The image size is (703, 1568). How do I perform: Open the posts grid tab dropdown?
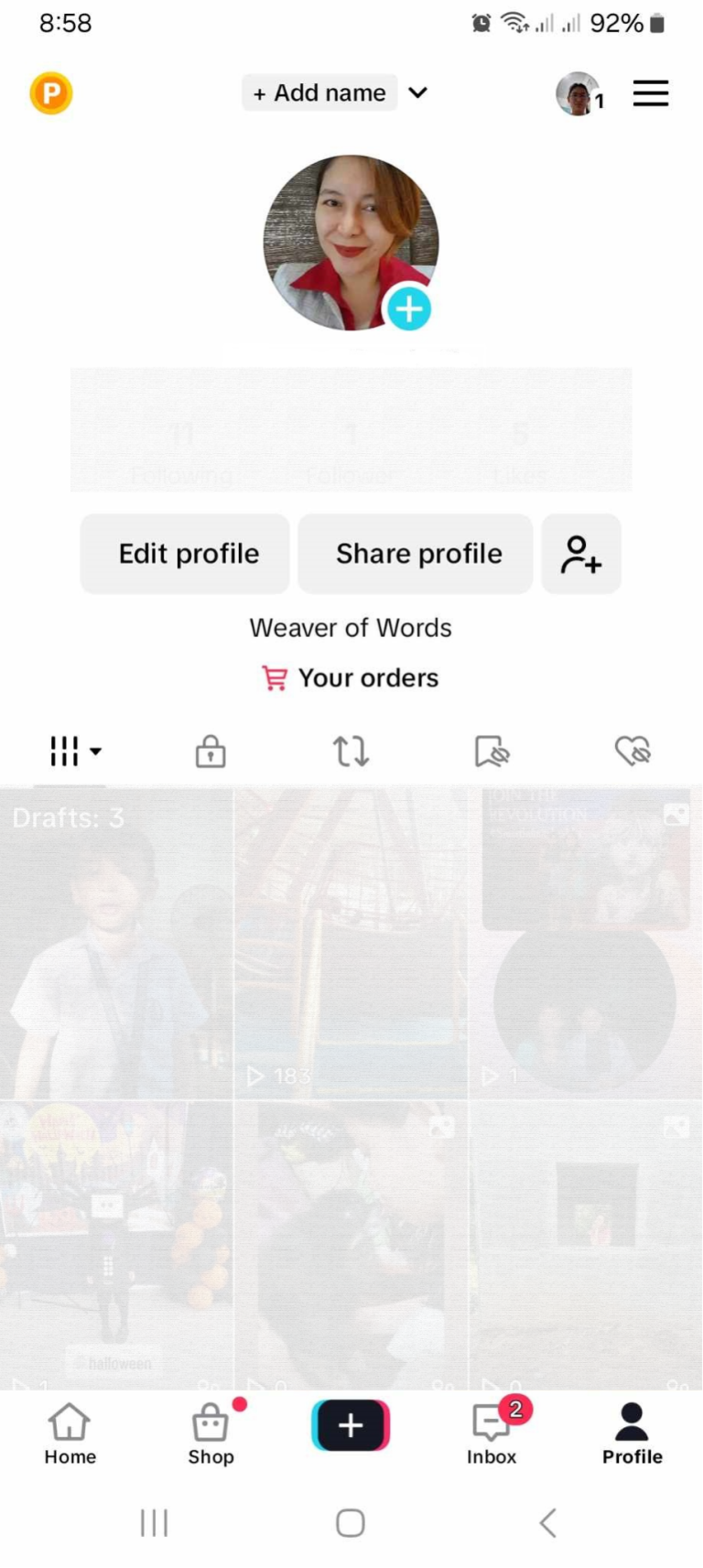[x=73, y=752]
